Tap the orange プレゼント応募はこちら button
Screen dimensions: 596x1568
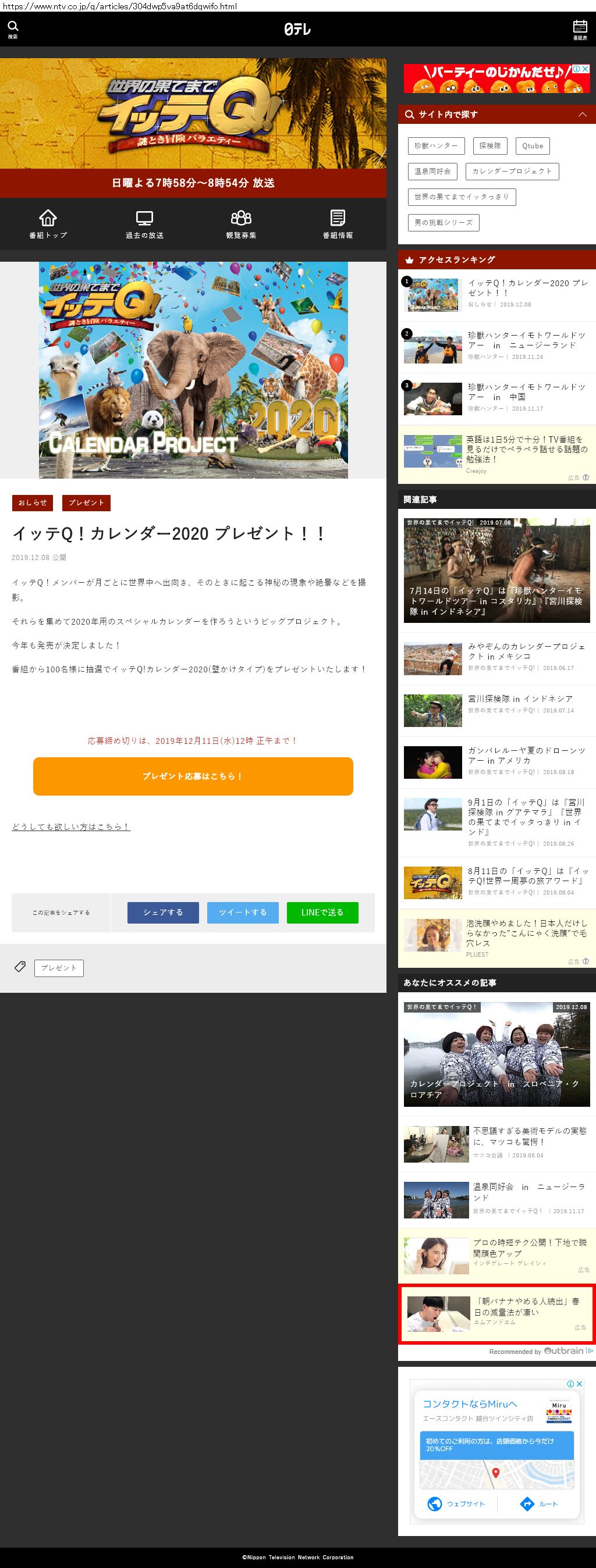click(193, 776)
